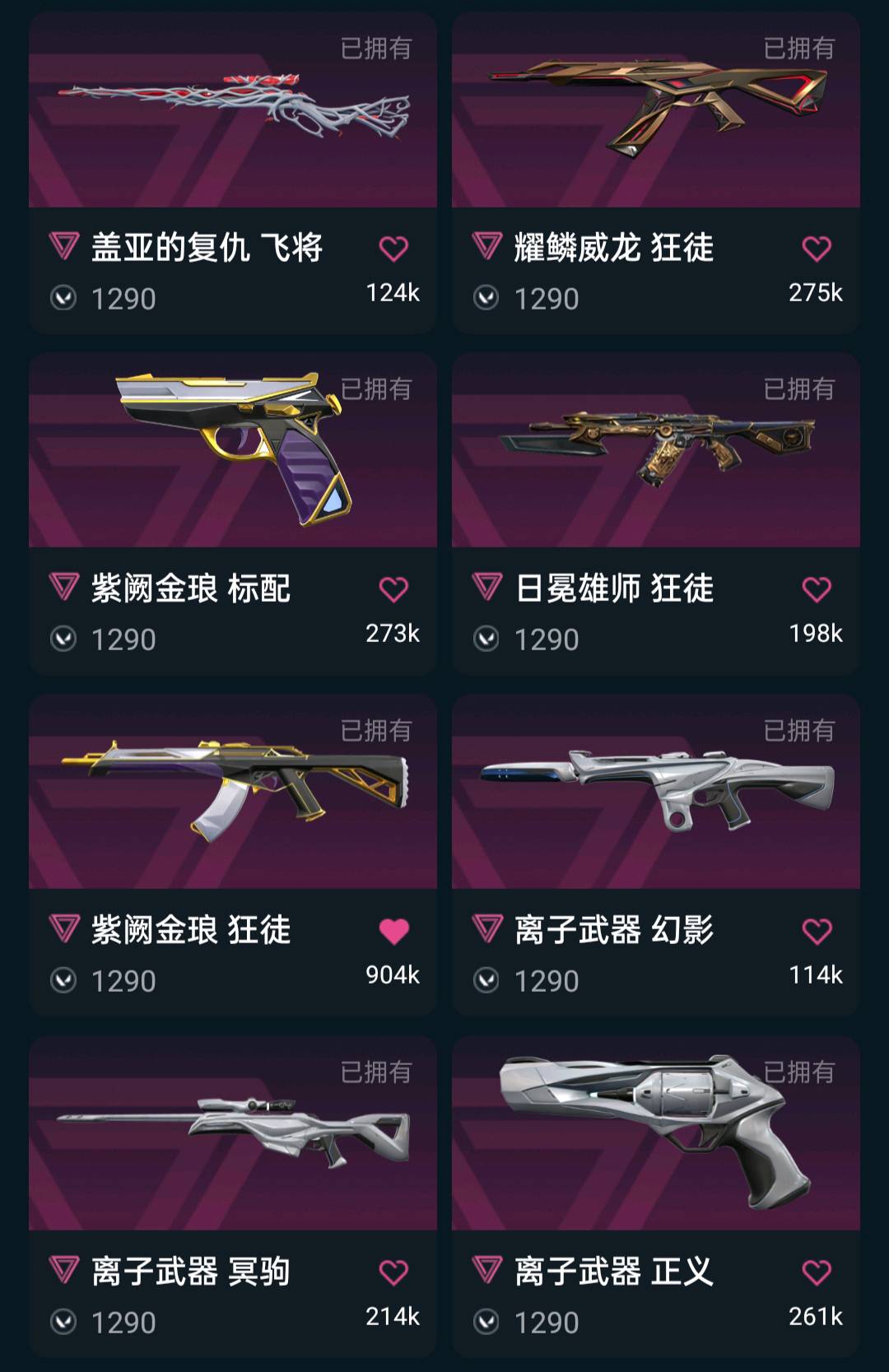Unlike the 紫阙金琅 狂徒 skin
This screenshot has width=889, height=1372.
pos(393,931)
